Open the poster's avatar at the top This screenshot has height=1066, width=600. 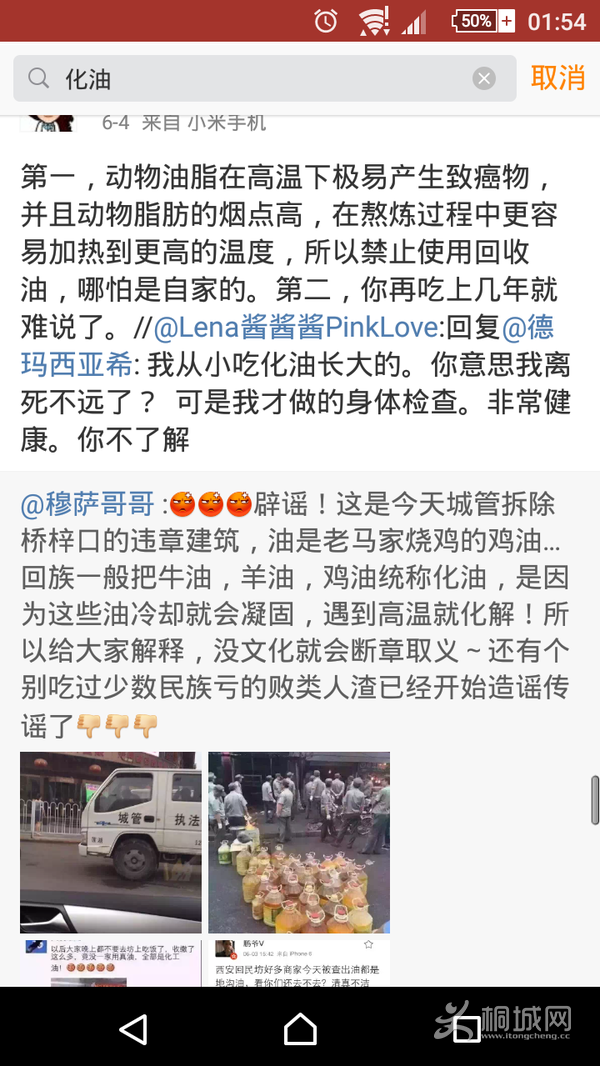[50, 120]
